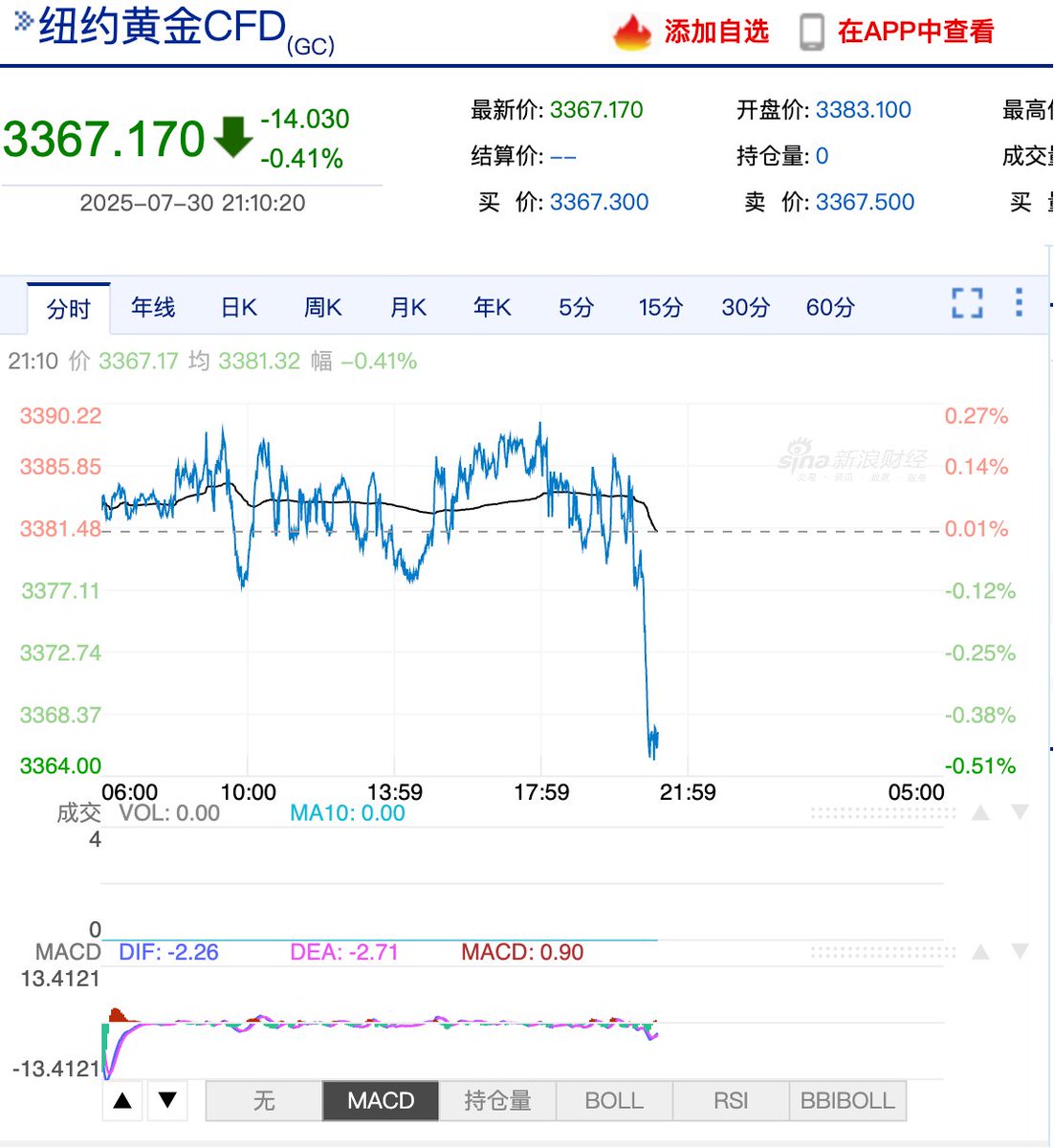Open the chart overflow menu
This screenshot has width=1054, height=1148.
click(x=1019, y=302)
